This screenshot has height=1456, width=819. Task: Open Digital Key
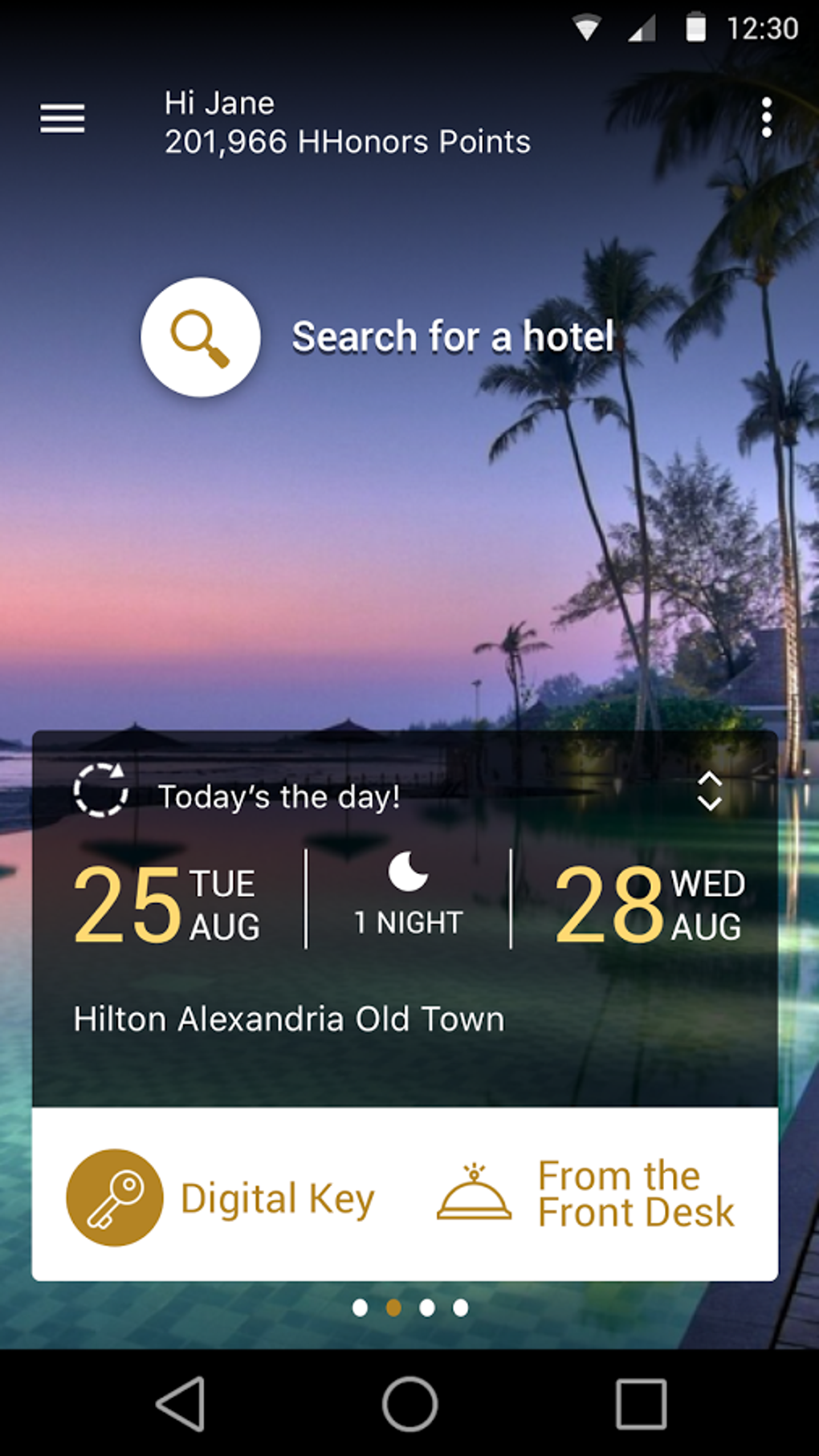click(x=221, y=1198)
